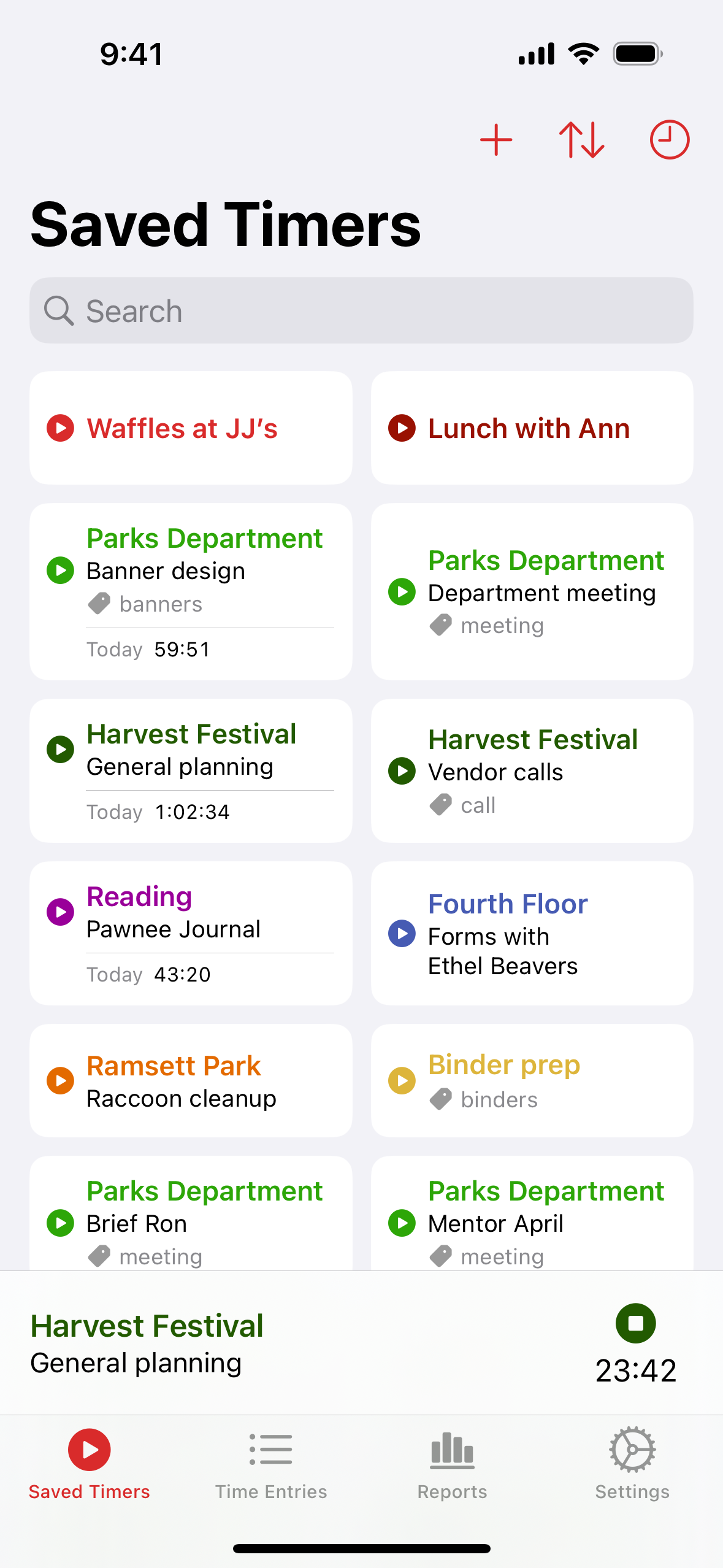The height and width of the screenshot is (1568, 723).
Task: Select the Saved Timers tab
Action: pyautogui.click(x=90, y=1466)
